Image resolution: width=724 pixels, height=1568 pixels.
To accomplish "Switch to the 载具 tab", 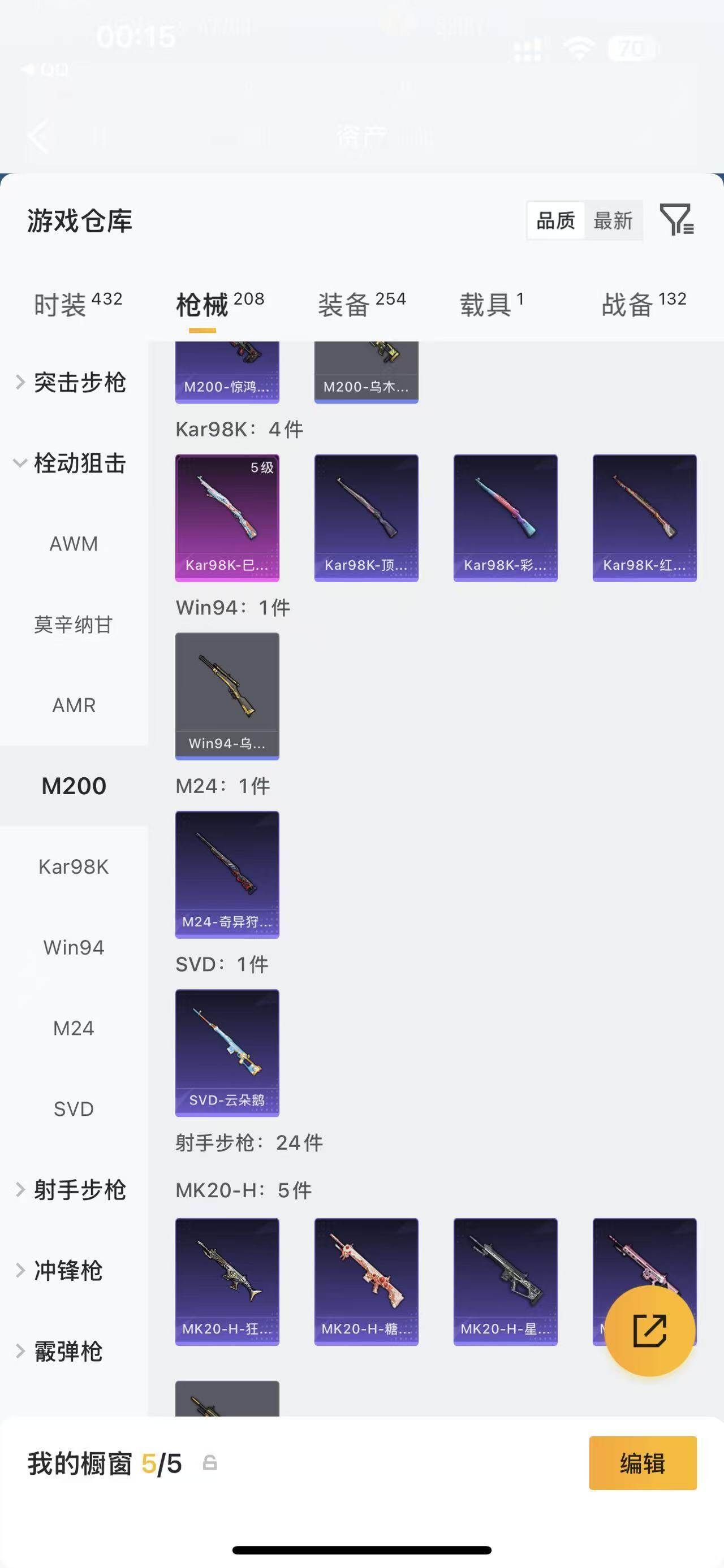I will (x=491, y=304).
